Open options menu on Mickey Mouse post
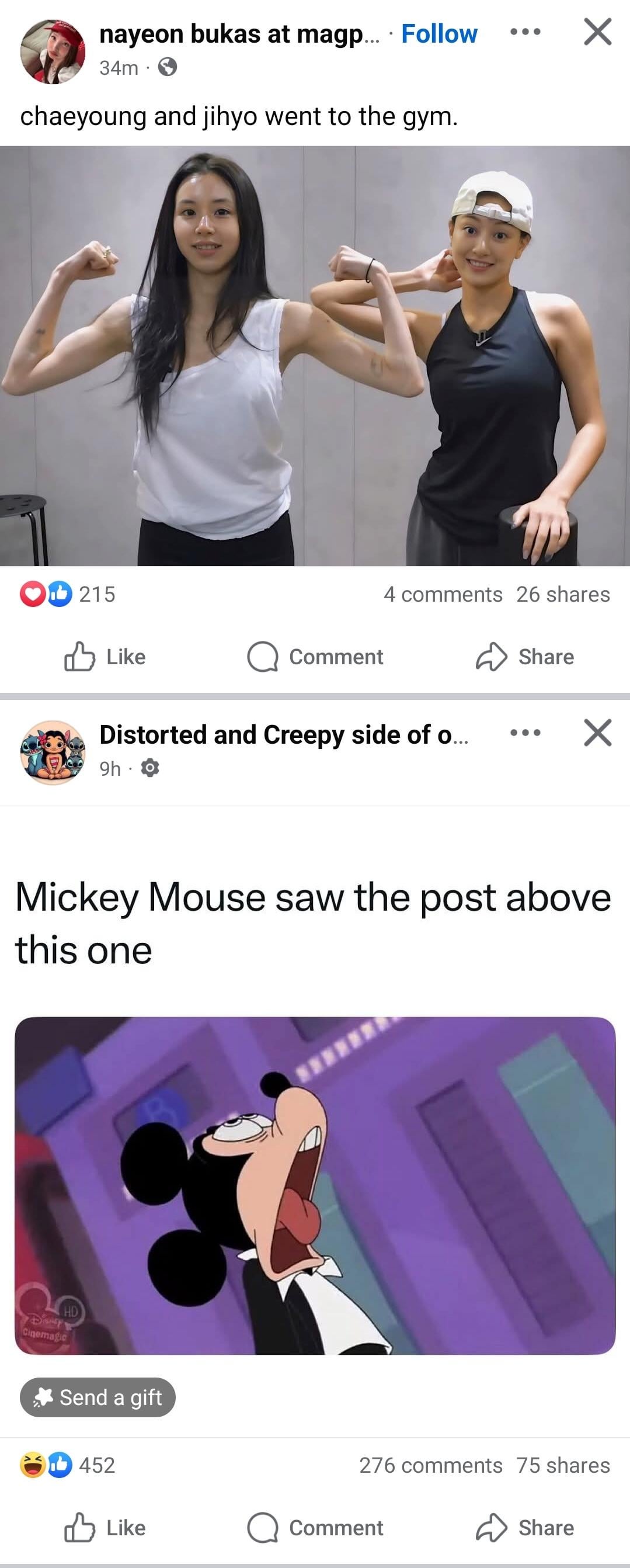Viewport: 630px width, 1568px height. click(525, 732)
